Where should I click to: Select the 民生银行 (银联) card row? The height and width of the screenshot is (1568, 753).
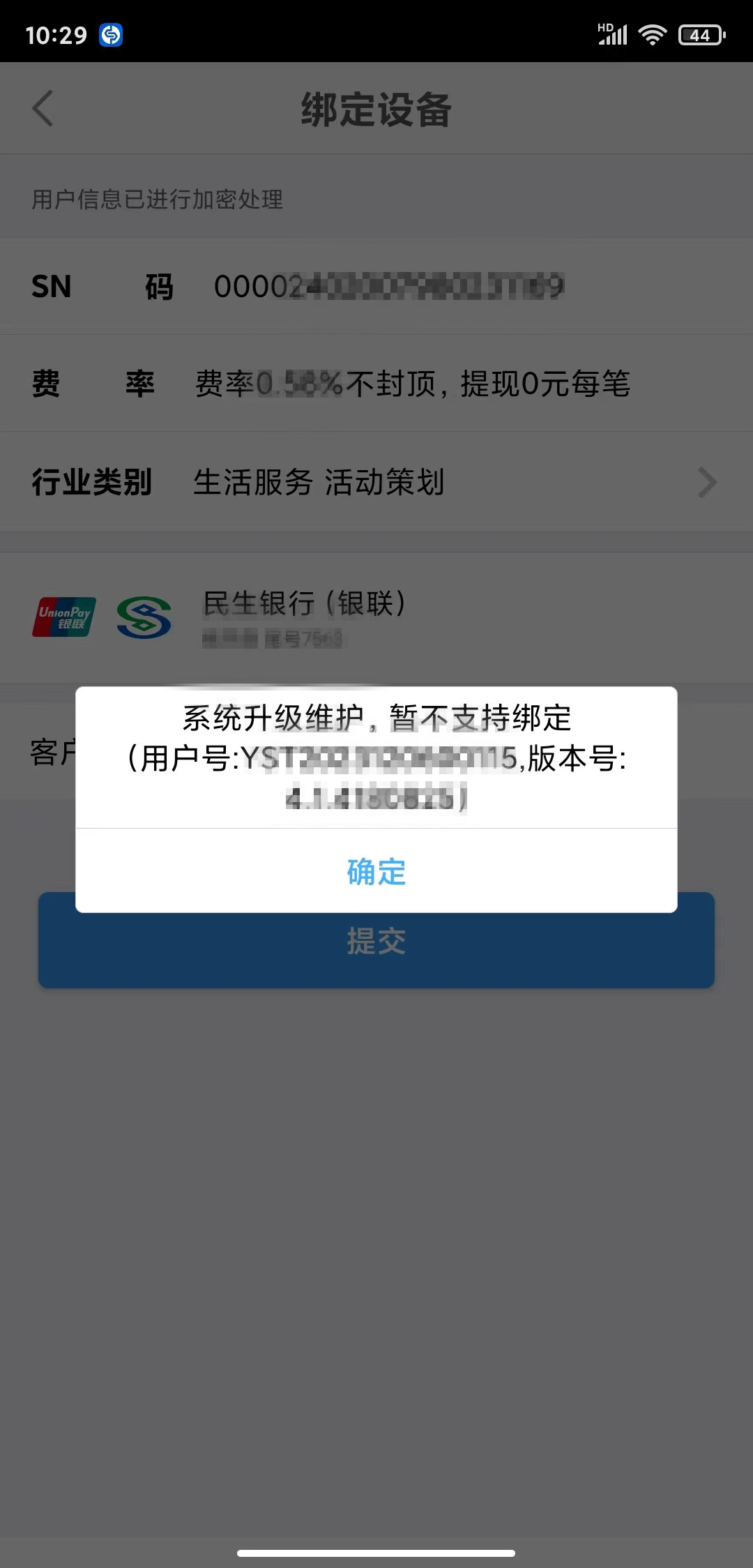pyautogui.click(x=376, y=617)
